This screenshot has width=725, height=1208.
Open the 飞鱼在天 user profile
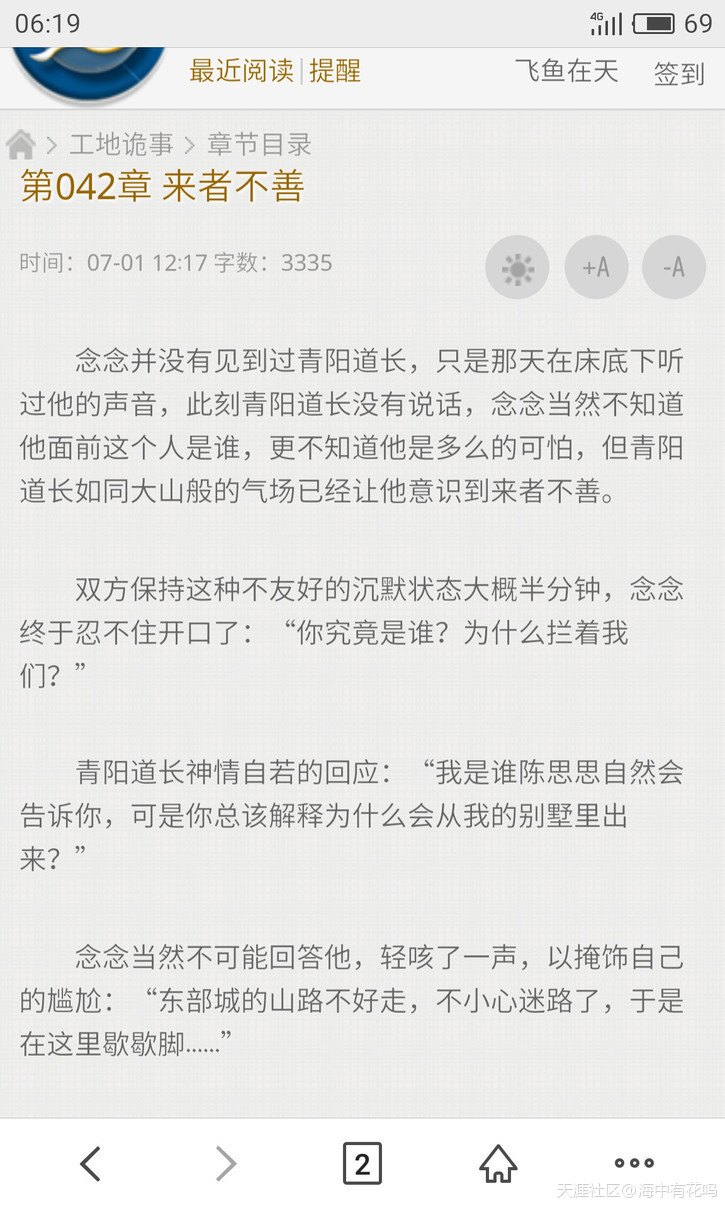pos(566,71)
